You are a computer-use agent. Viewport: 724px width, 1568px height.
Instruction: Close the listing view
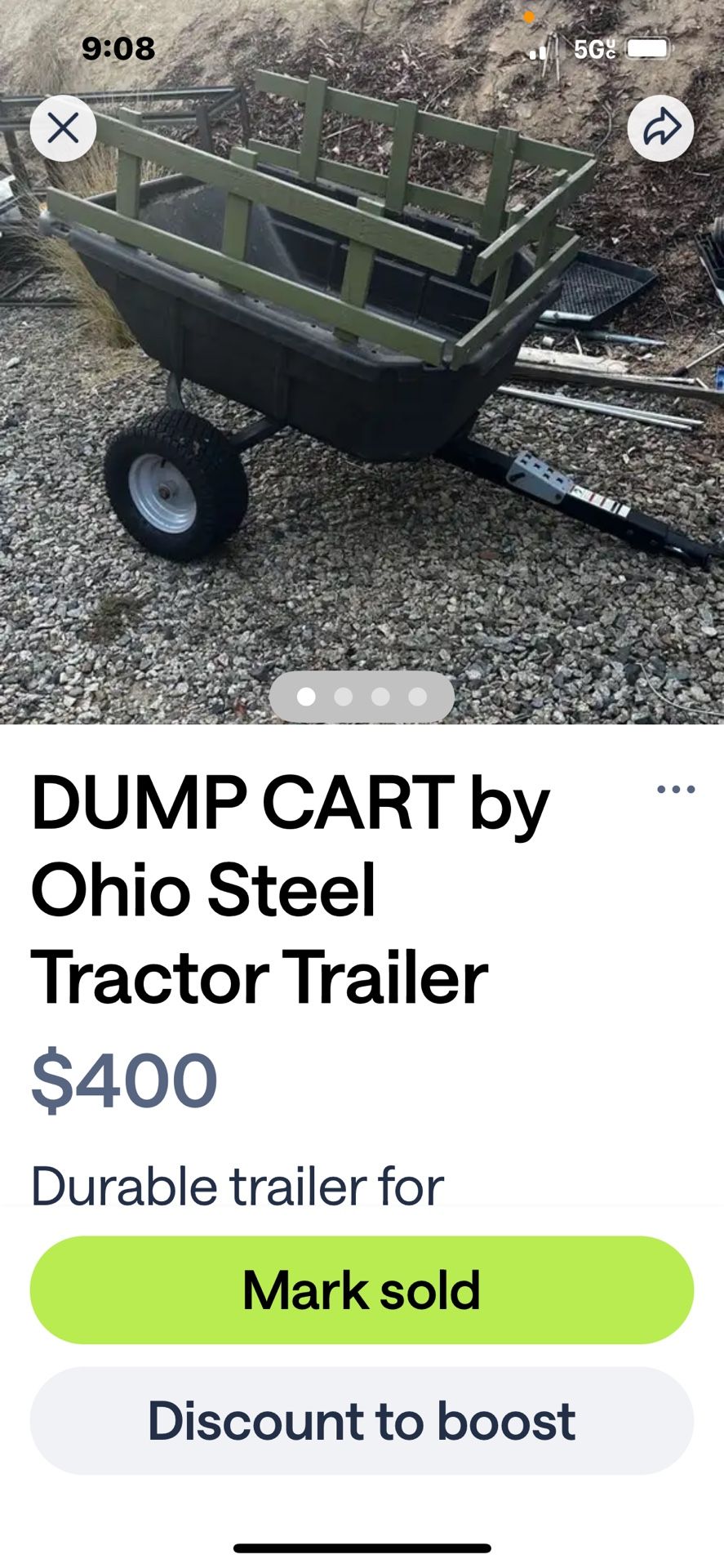click(63, 128)
